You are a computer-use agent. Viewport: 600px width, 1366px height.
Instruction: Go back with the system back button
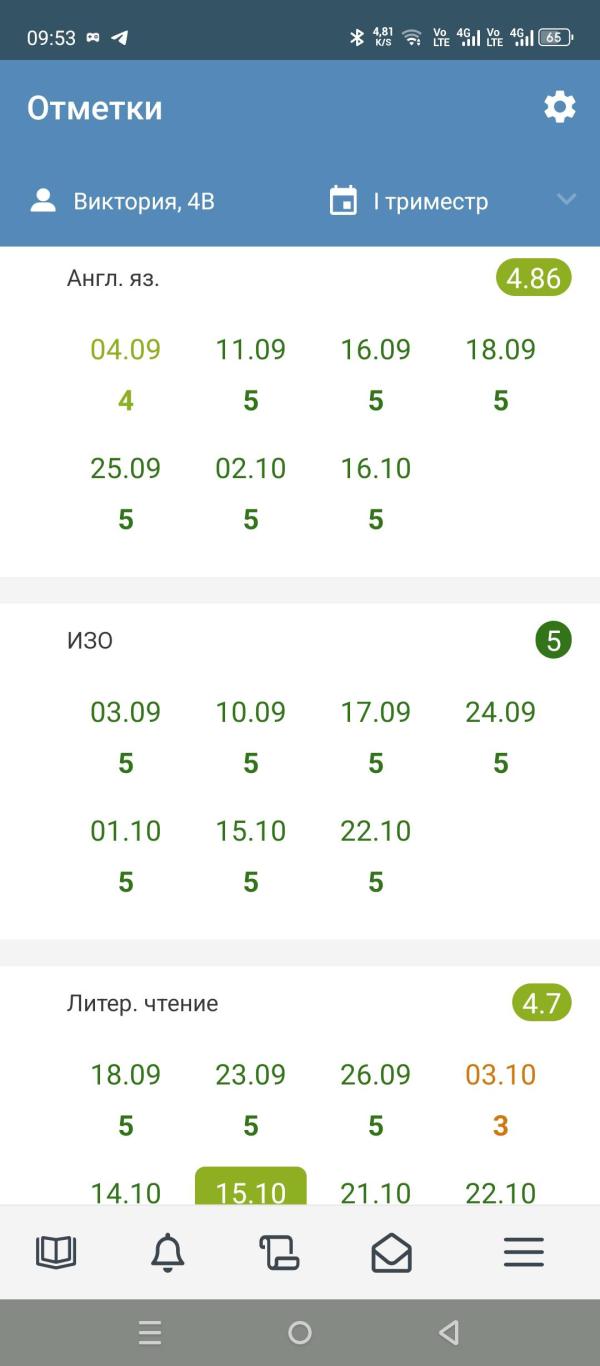(449, 1332)
